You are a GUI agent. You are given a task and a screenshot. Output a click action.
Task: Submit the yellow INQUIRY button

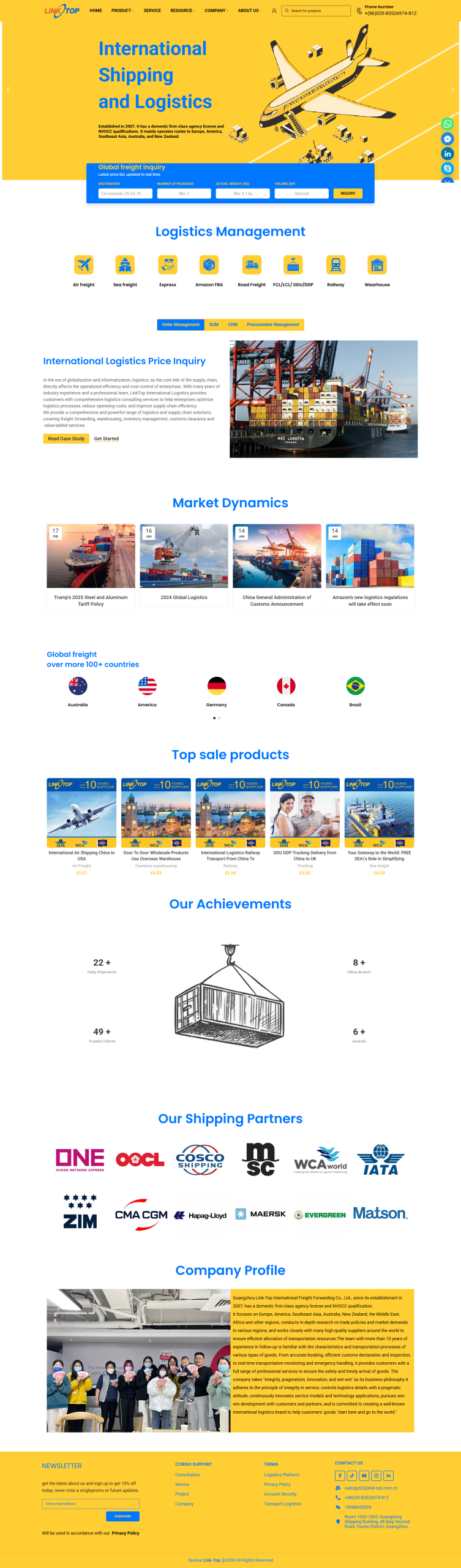[348, 194]
